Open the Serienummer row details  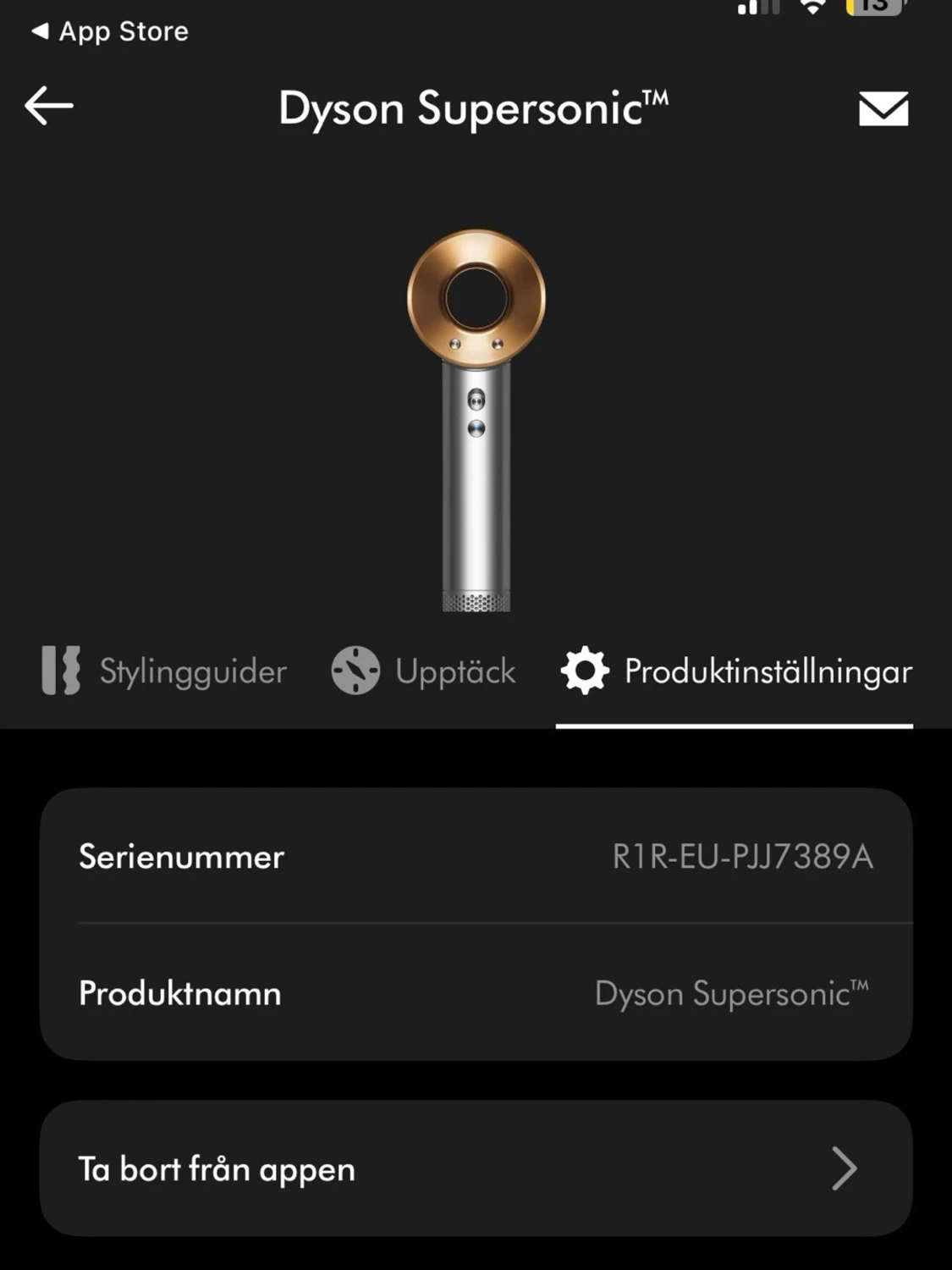pos(476,857)
